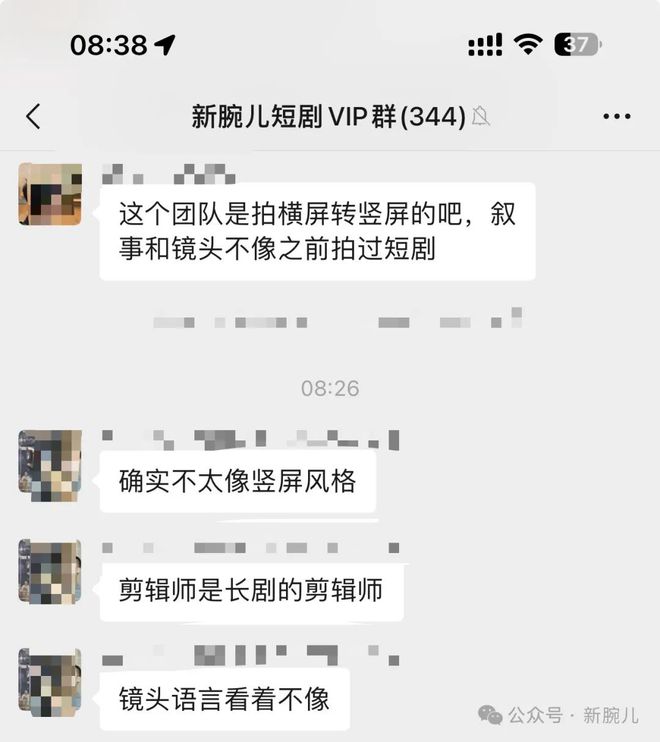
Task: Open the group chat details menu
Action: (616, 117)
